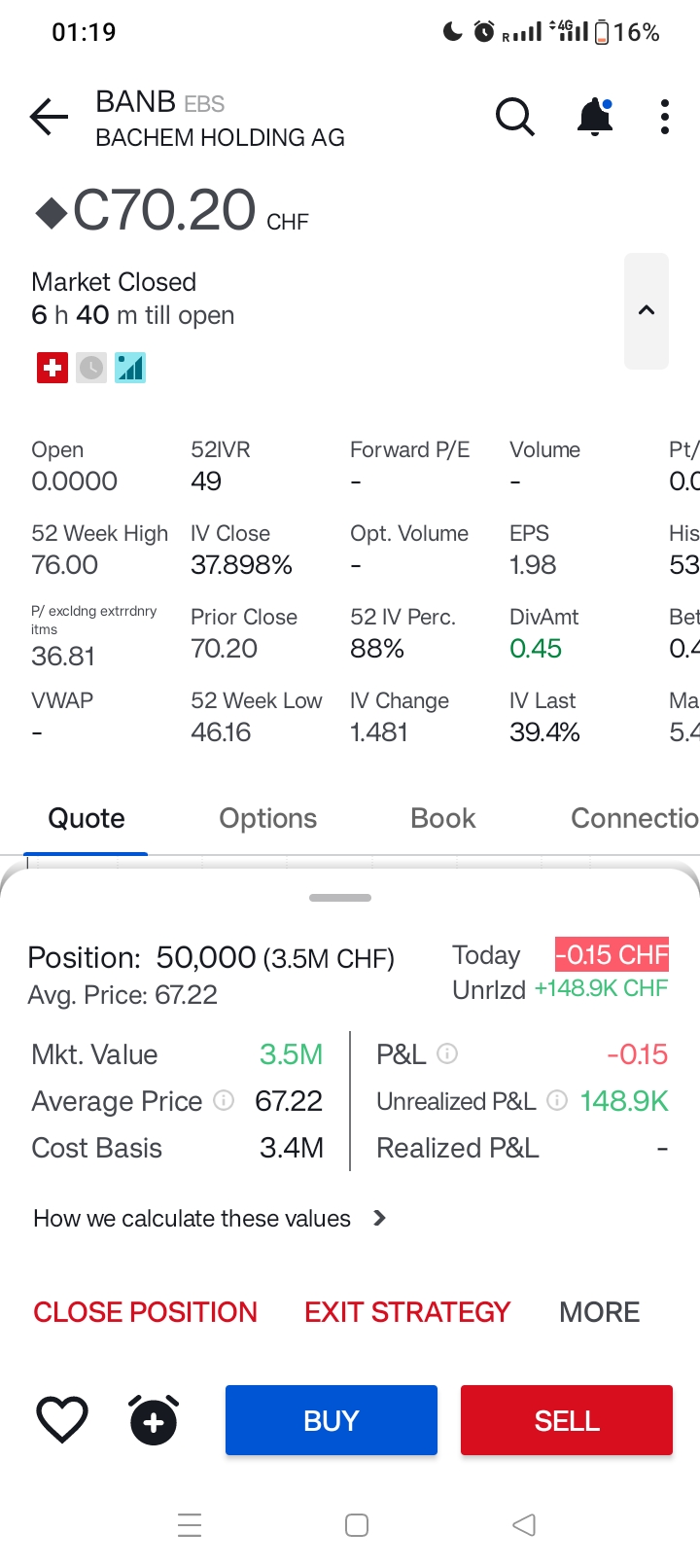The width and height of the screenshot is (700, 1568).
Task: Switch to the Book tab
Action: coord(442,819)
